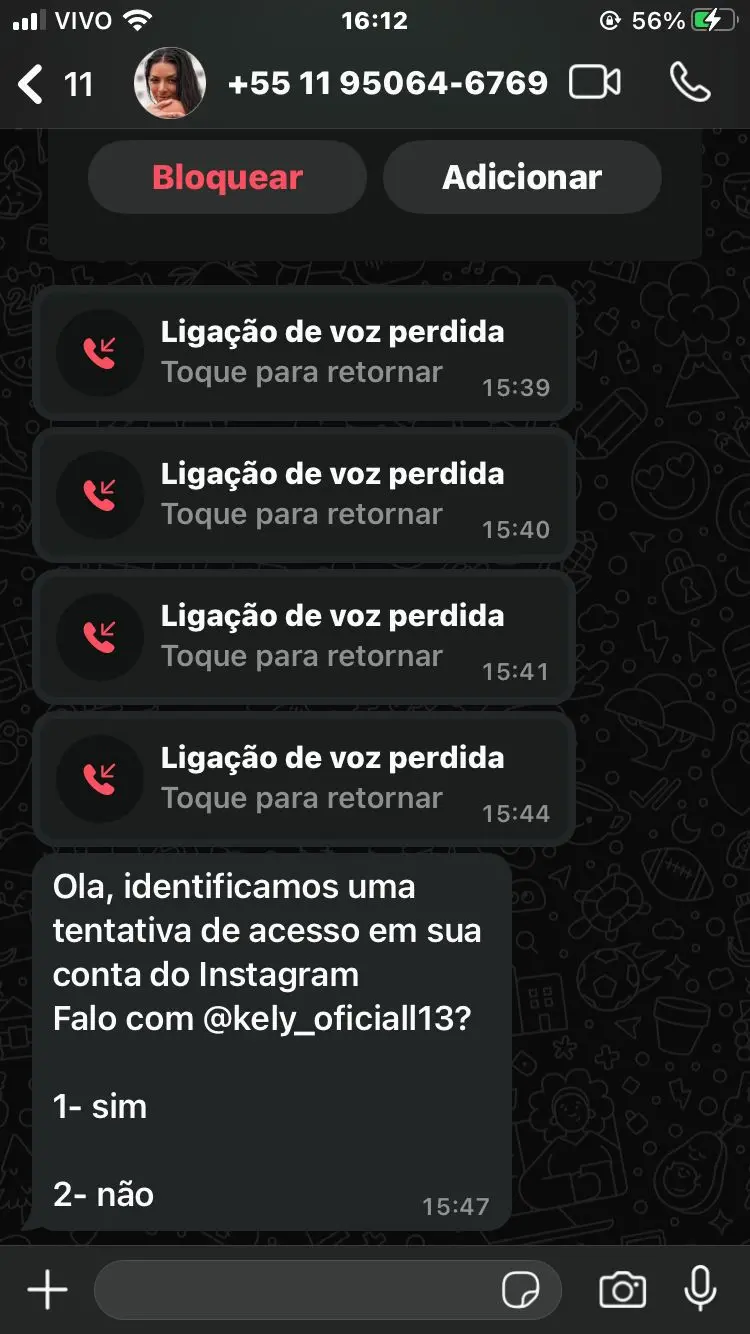Open the attachment plus menu
This screenshot has height=1334, width=750.
47,1290
